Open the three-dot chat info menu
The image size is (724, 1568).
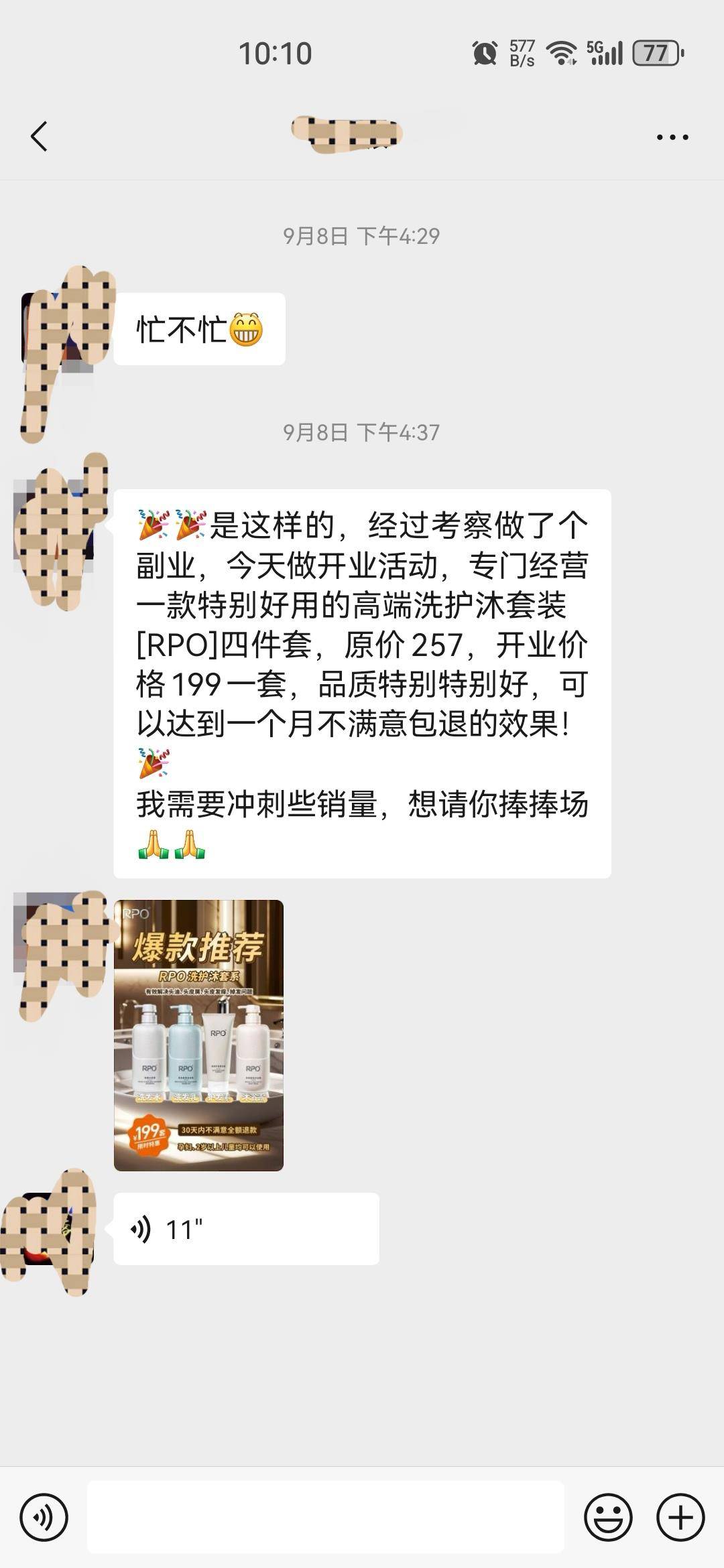(672, 137)
